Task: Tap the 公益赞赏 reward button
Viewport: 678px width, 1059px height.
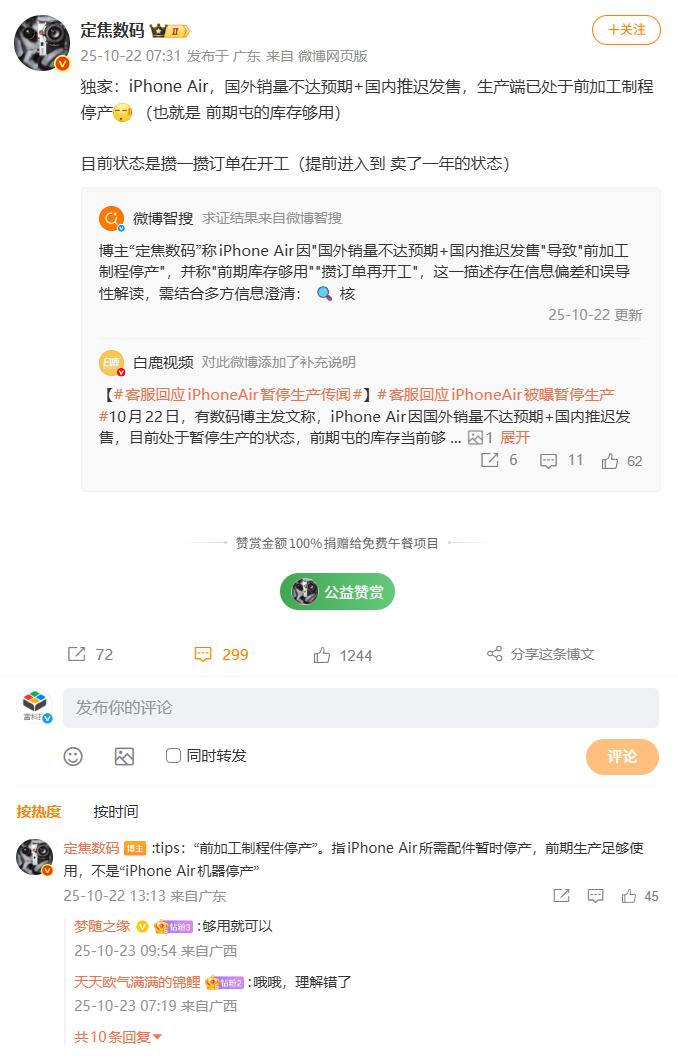Action: tap(338, 592)
